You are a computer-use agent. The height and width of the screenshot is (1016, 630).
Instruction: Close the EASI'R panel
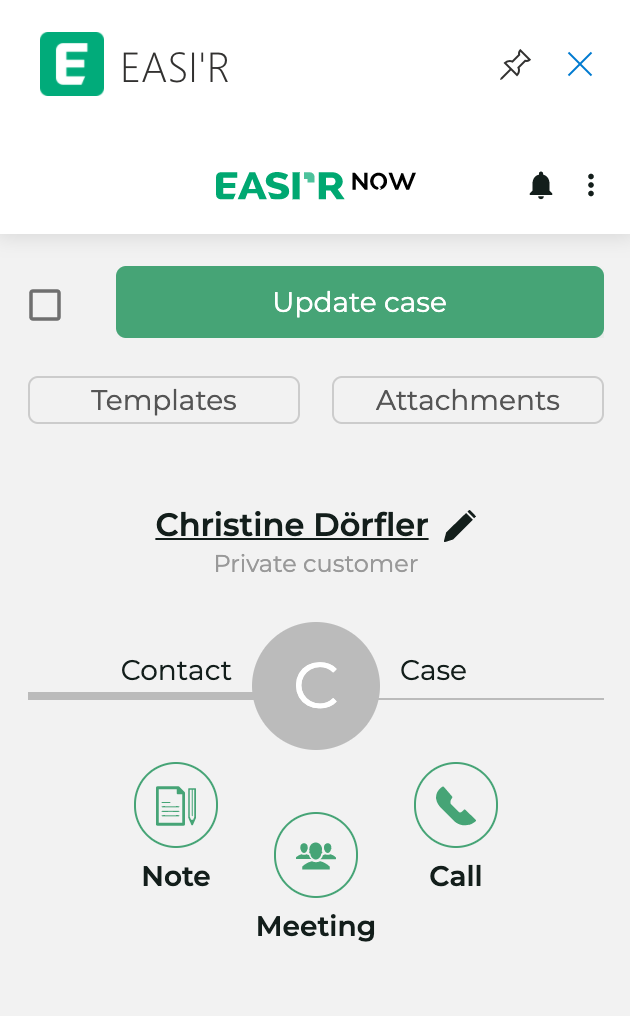pos(579,65)
